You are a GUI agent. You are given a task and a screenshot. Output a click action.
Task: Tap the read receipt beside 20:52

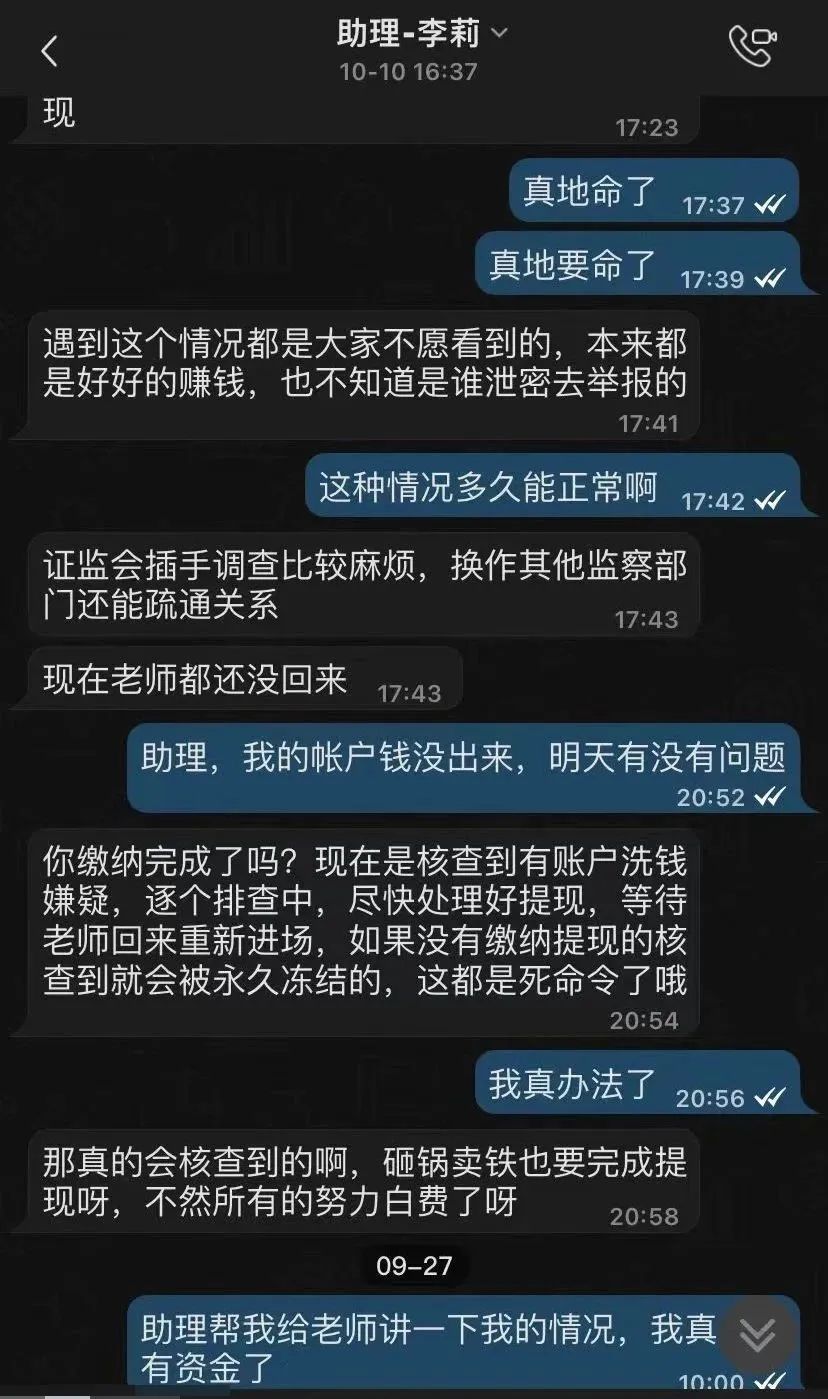pos(770,797)
